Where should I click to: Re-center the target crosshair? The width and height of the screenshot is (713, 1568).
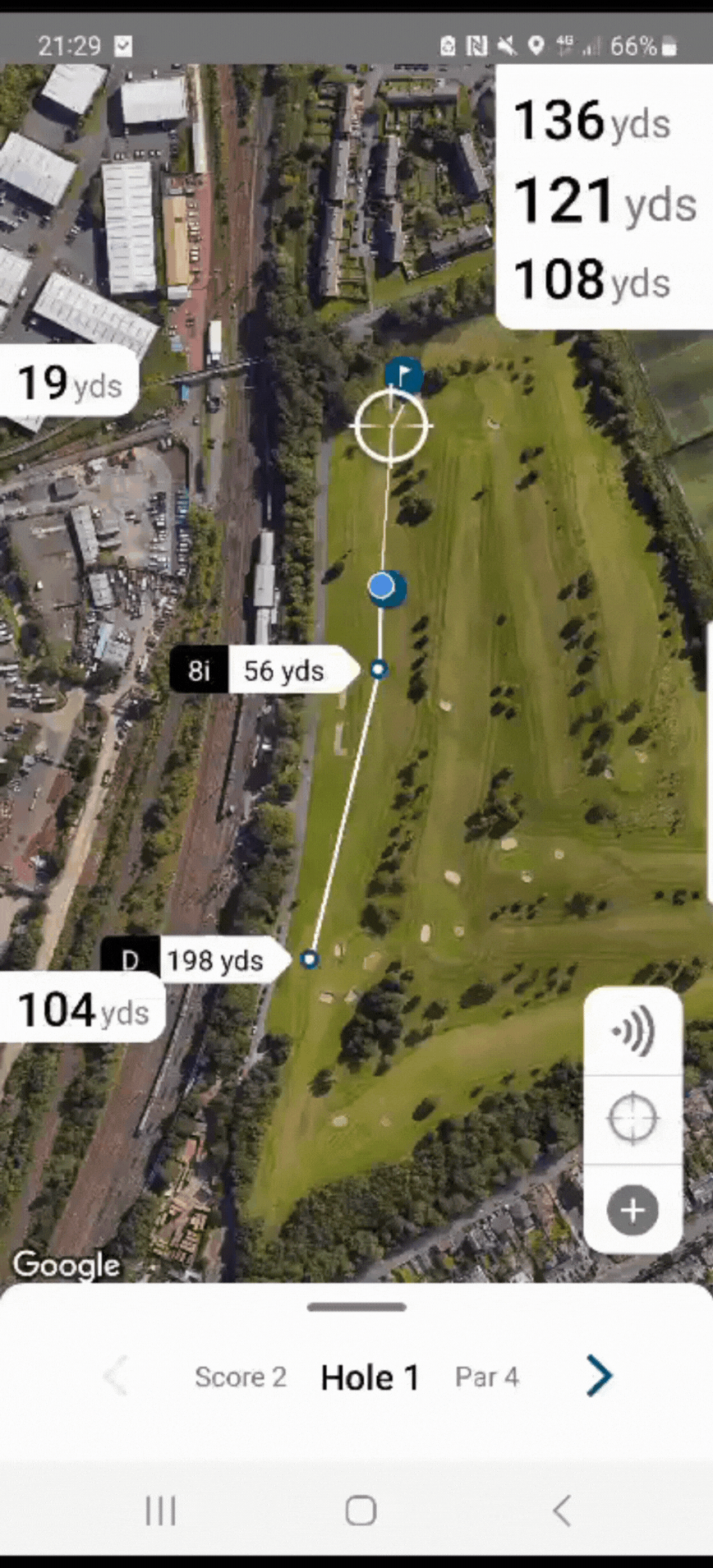pos(632,1119)
